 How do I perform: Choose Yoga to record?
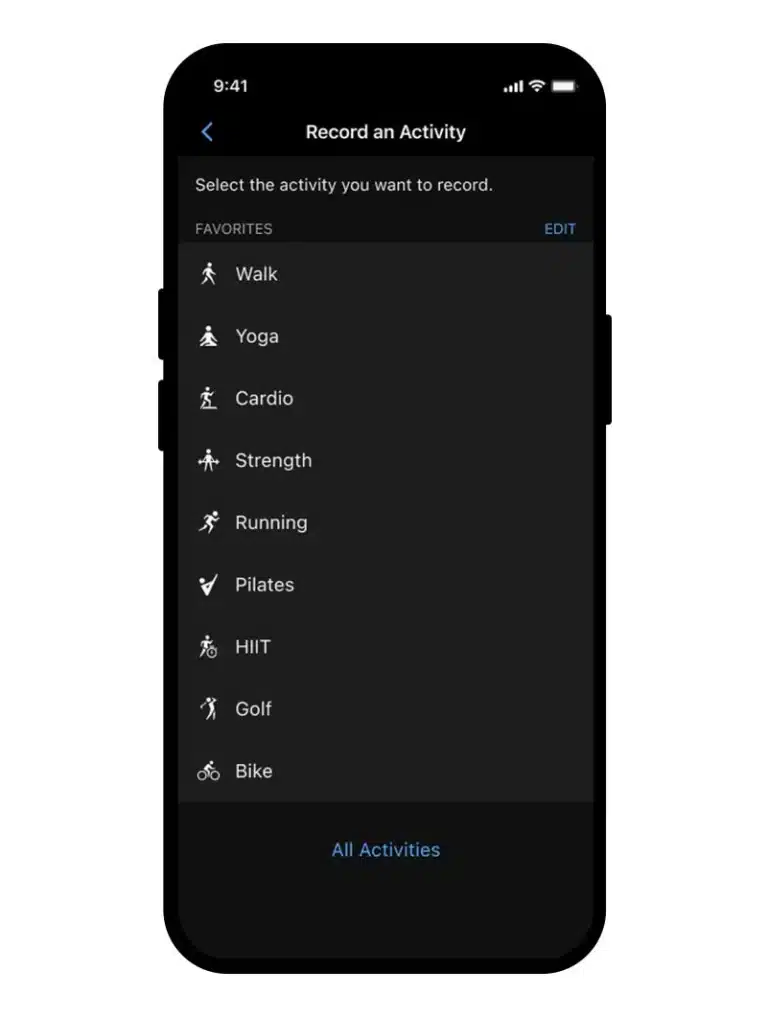click(x=385, y=336)
